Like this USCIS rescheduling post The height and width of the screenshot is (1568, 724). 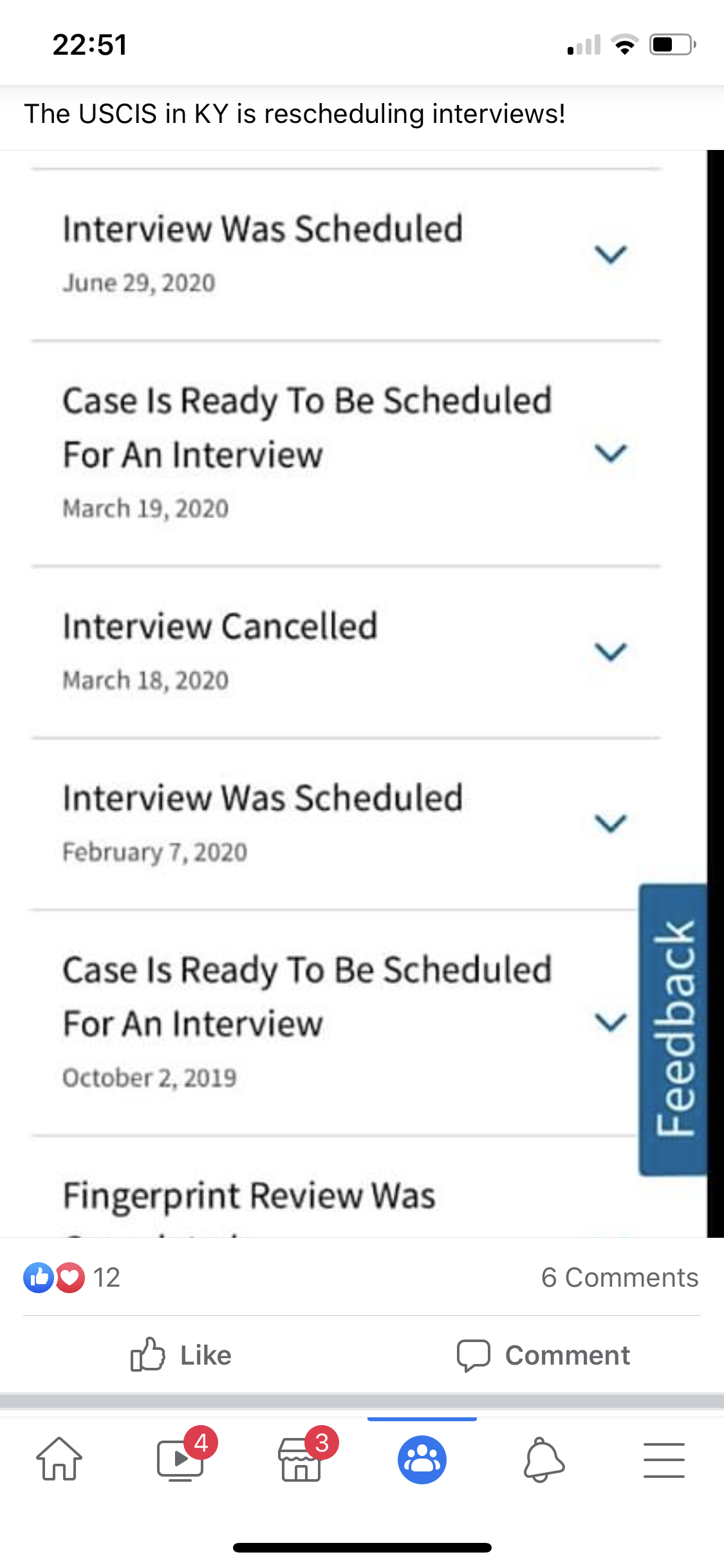181,1355
